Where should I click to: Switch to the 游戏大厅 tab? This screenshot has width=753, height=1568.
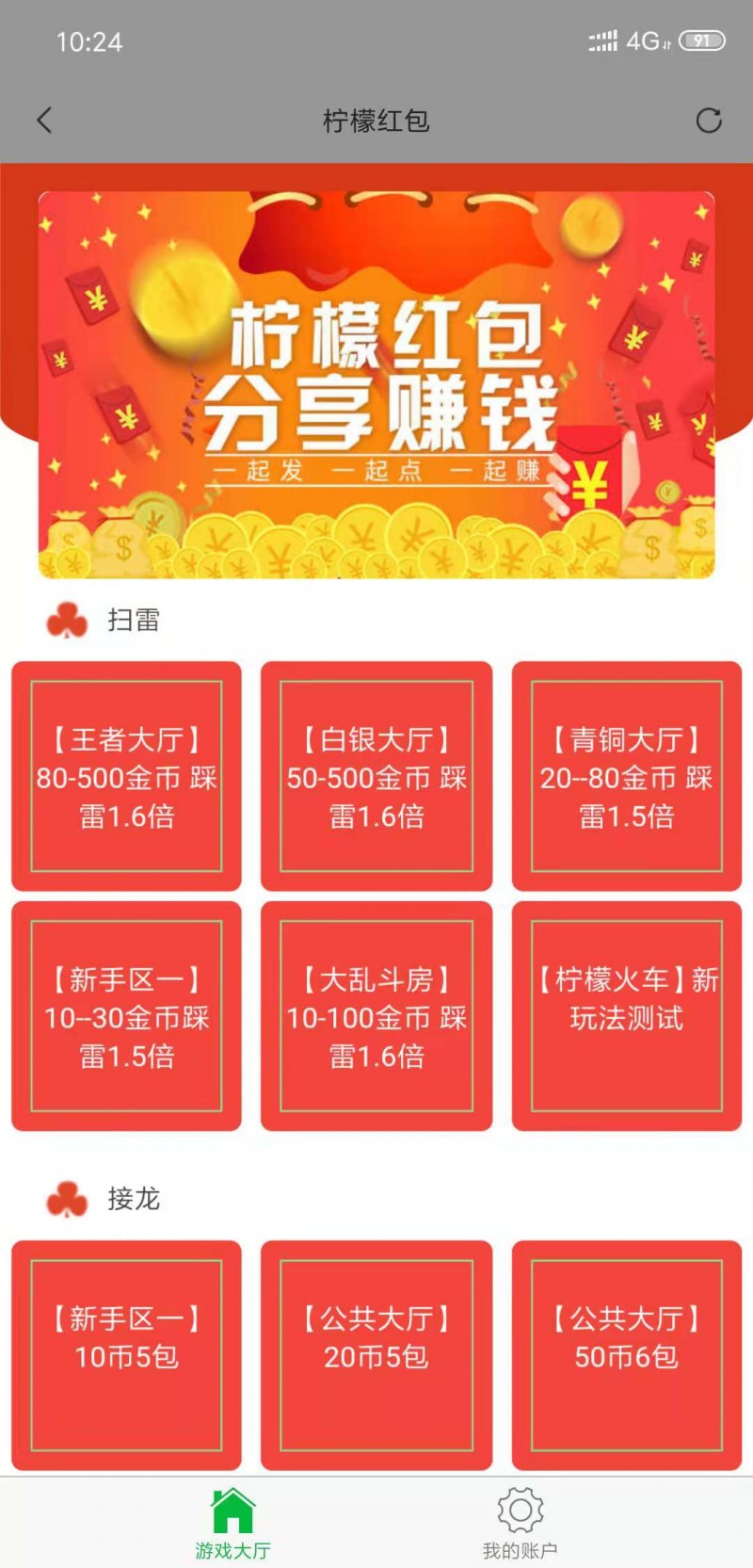pos(232,1524)
